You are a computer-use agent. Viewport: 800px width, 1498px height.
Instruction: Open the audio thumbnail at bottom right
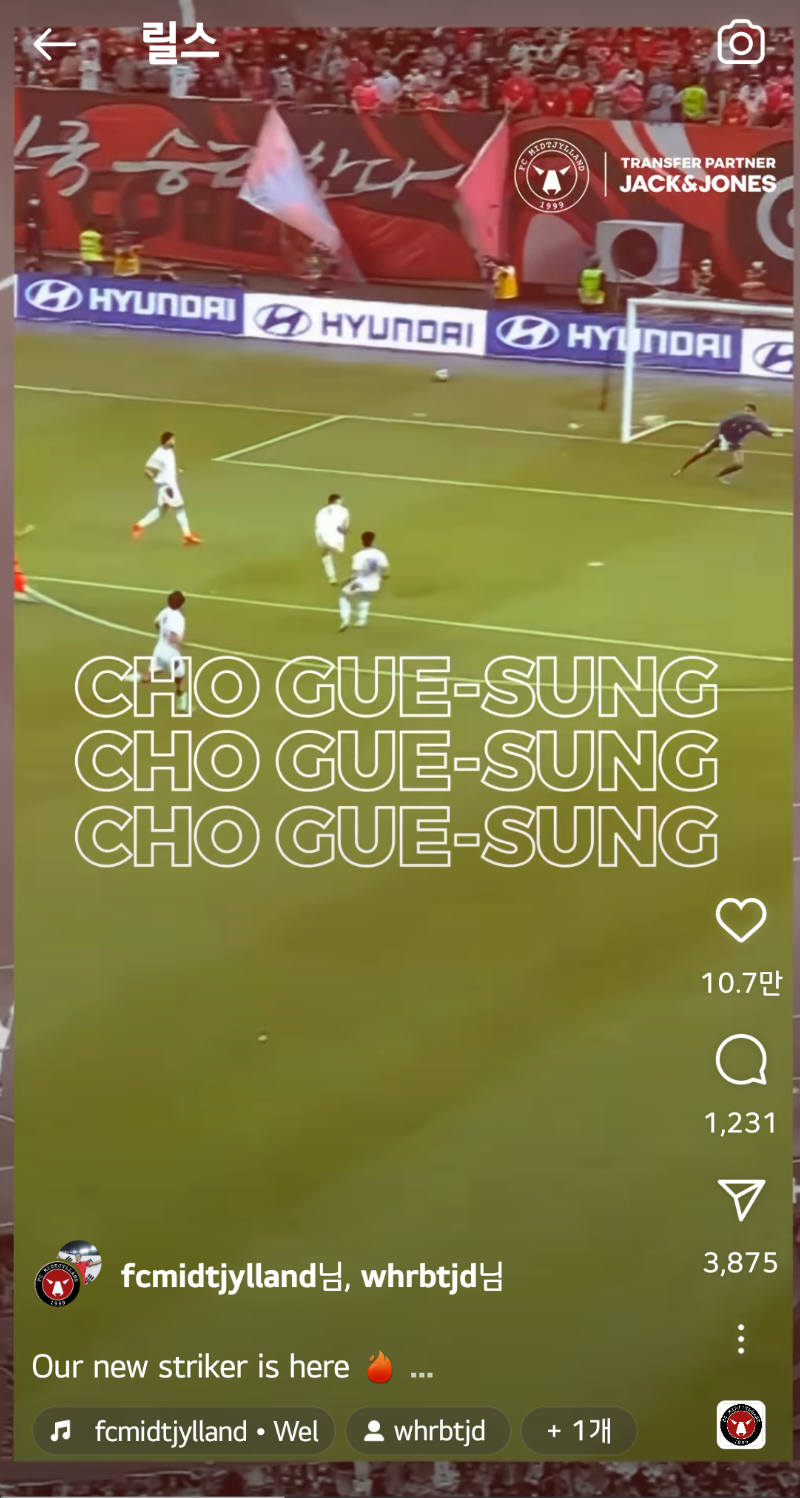(x=741, y=1425)
